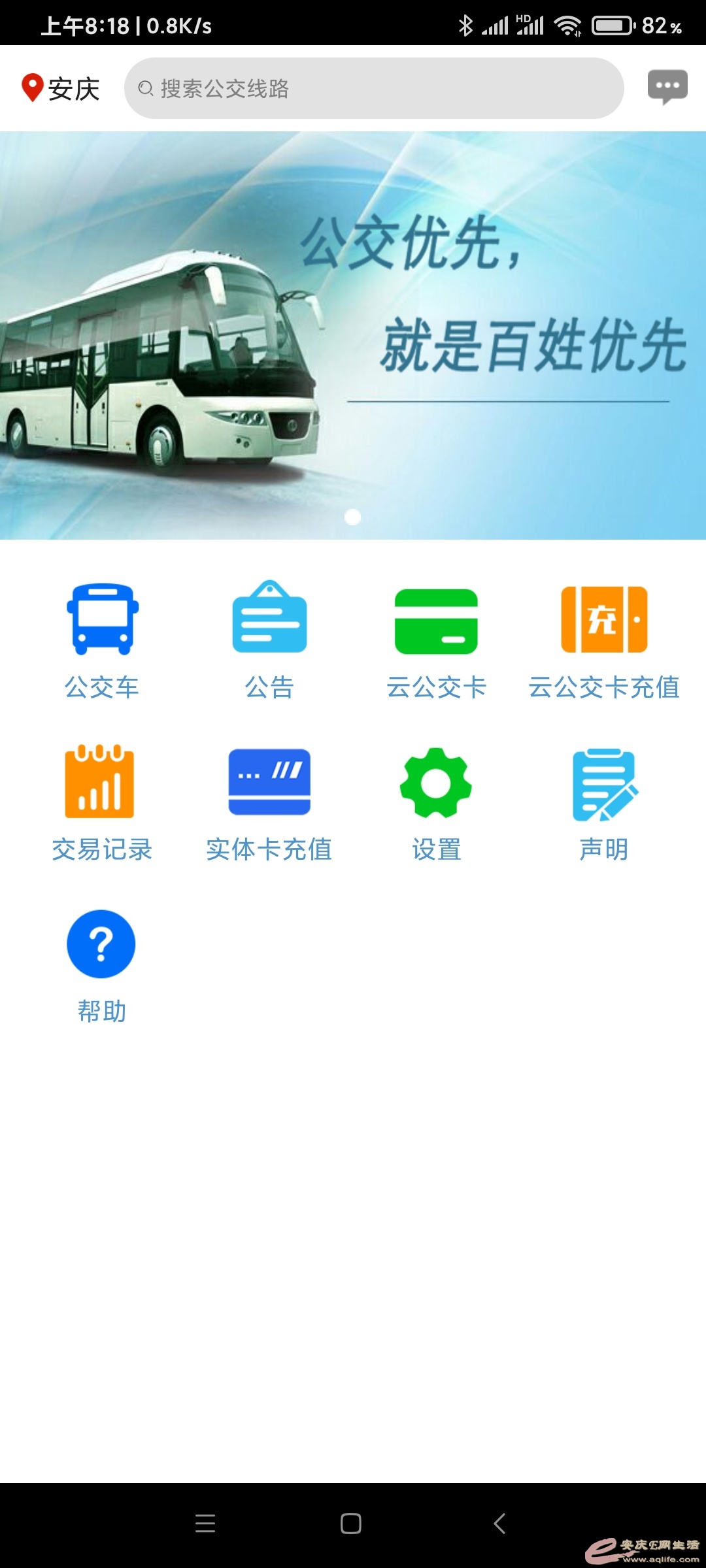Change the city from 安庆
Screen dimensions: 706x1568
[x=60, y=88]
